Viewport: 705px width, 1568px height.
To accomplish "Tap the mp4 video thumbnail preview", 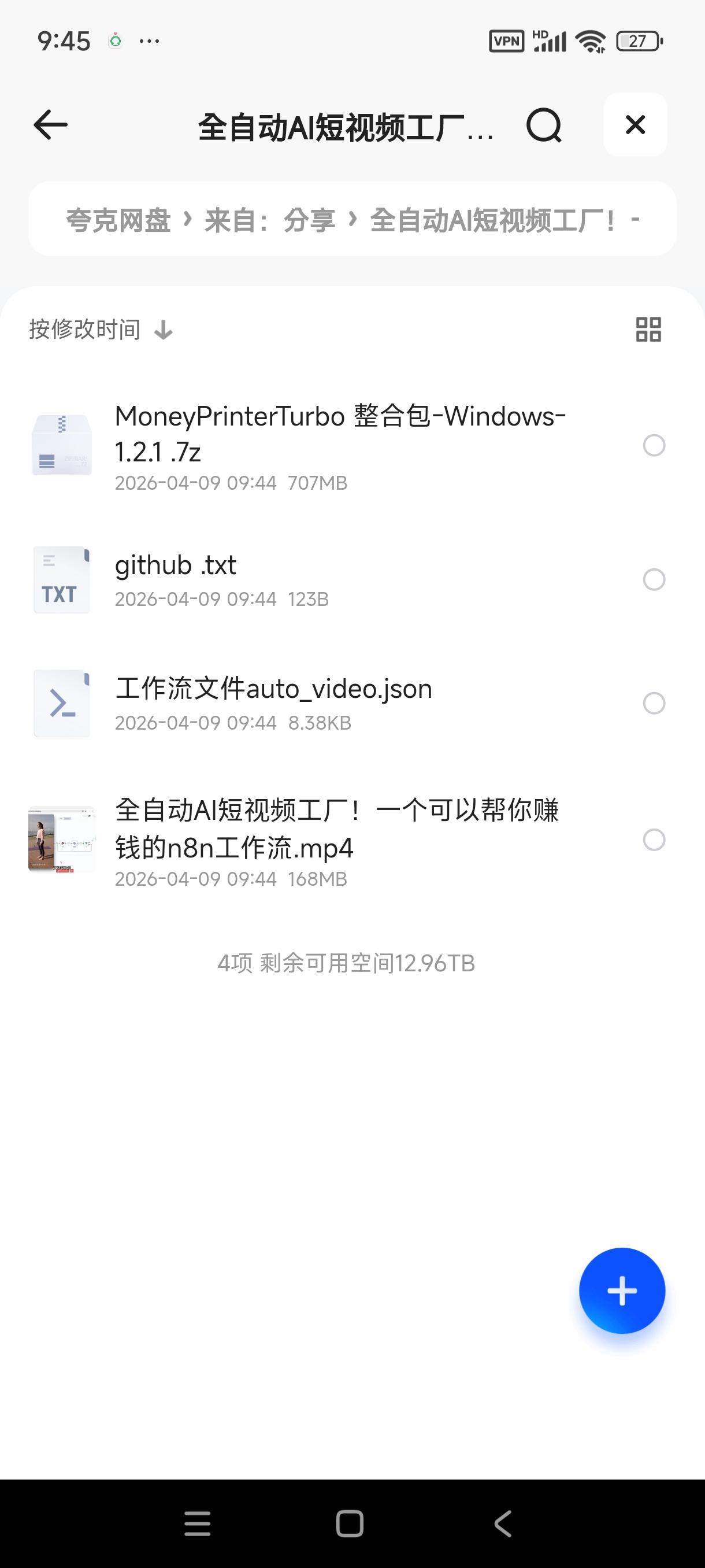I will click(61, 840).
